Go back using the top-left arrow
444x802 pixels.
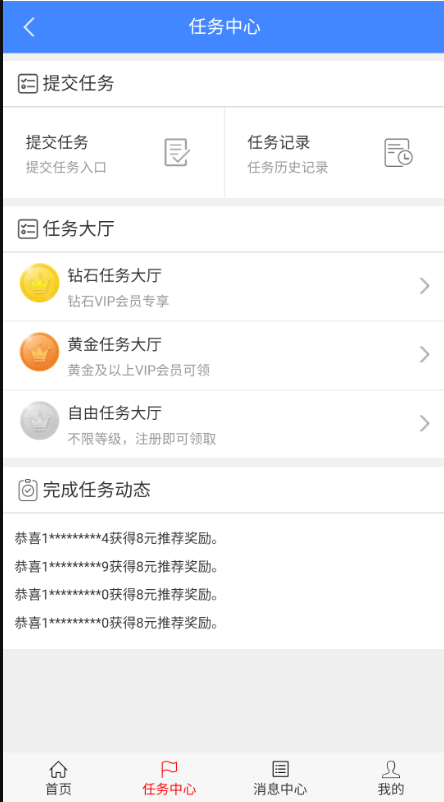pyautogui.click(x=29, y=27)
